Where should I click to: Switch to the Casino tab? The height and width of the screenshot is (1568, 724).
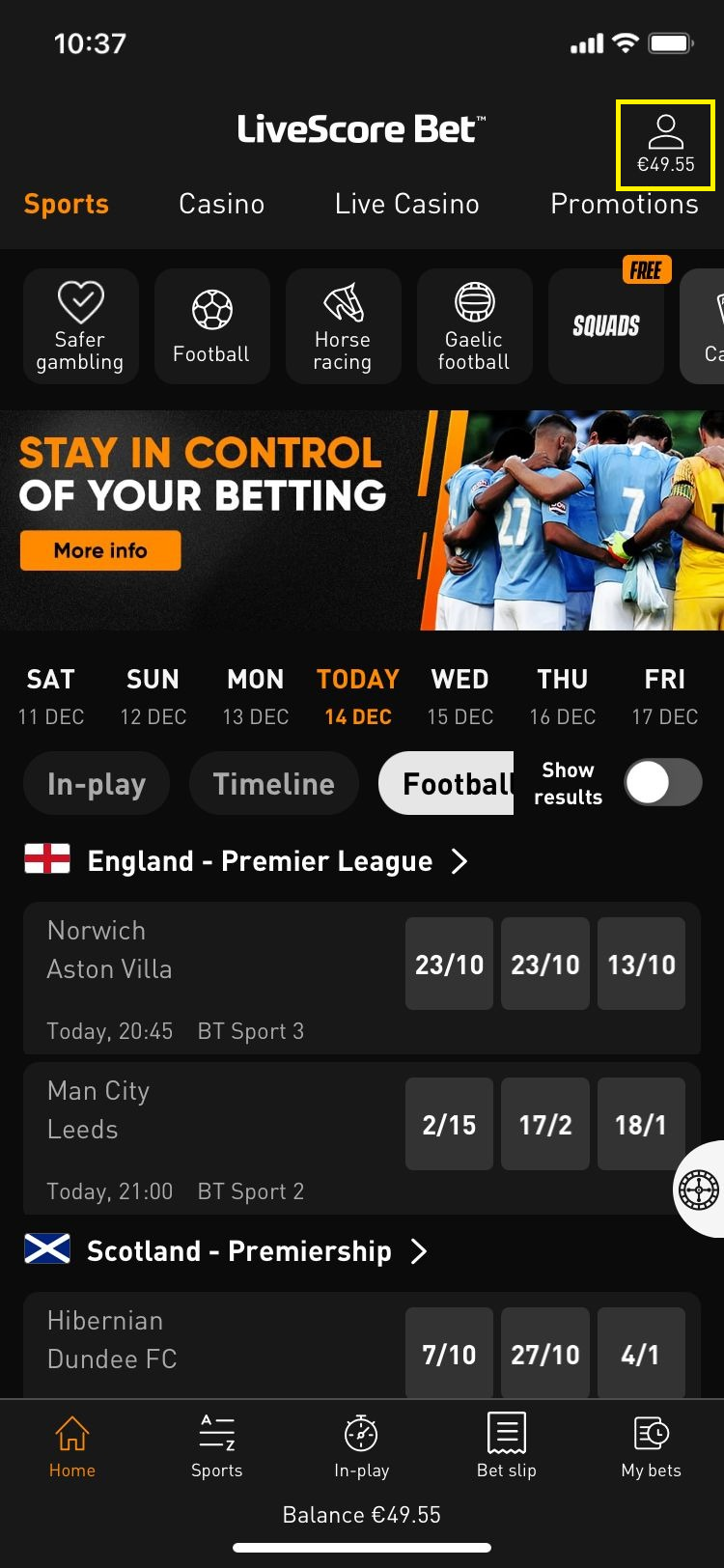pos(221,204)
